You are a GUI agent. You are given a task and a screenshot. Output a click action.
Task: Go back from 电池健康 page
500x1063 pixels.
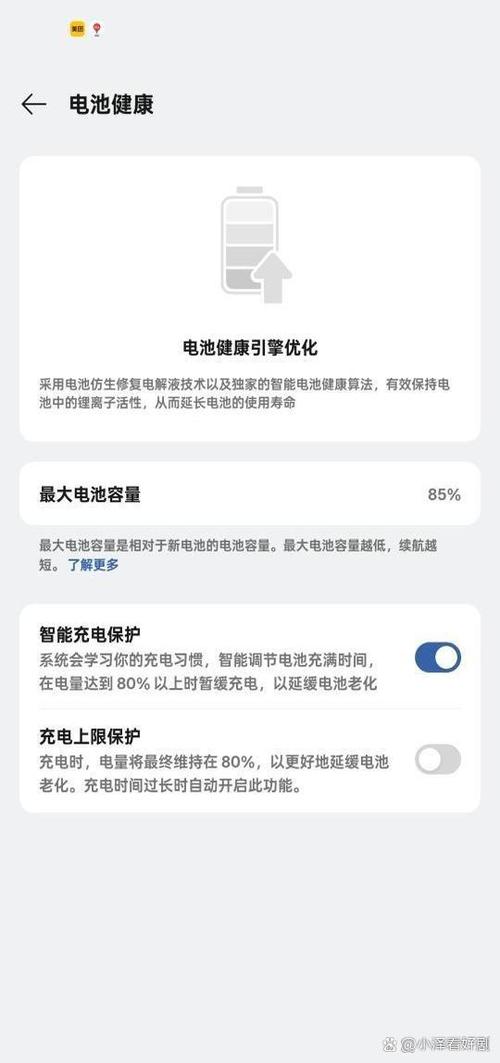pyautogui.click(x=34, y=104)
